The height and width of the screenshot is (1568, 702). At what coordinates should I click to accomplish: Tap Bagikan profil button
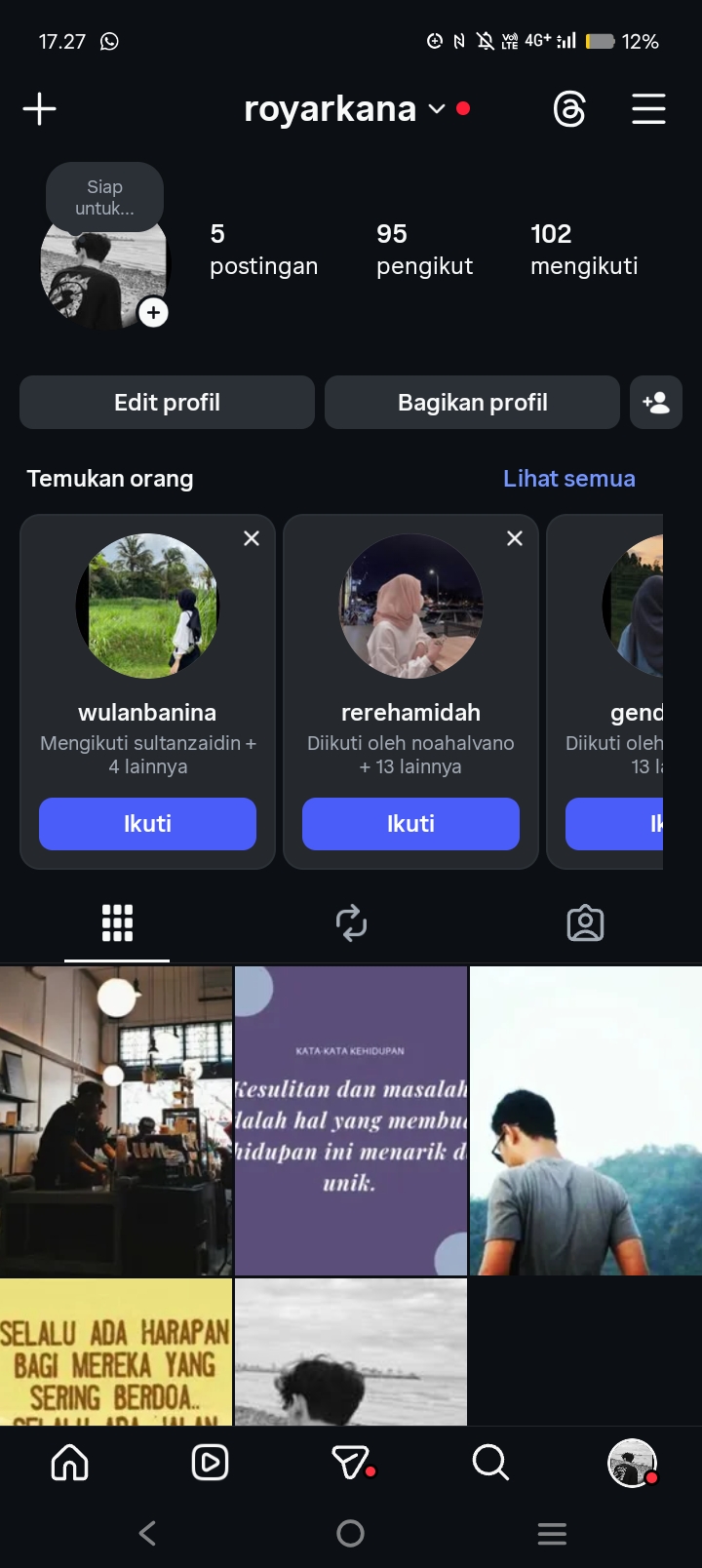click(472, 403)
